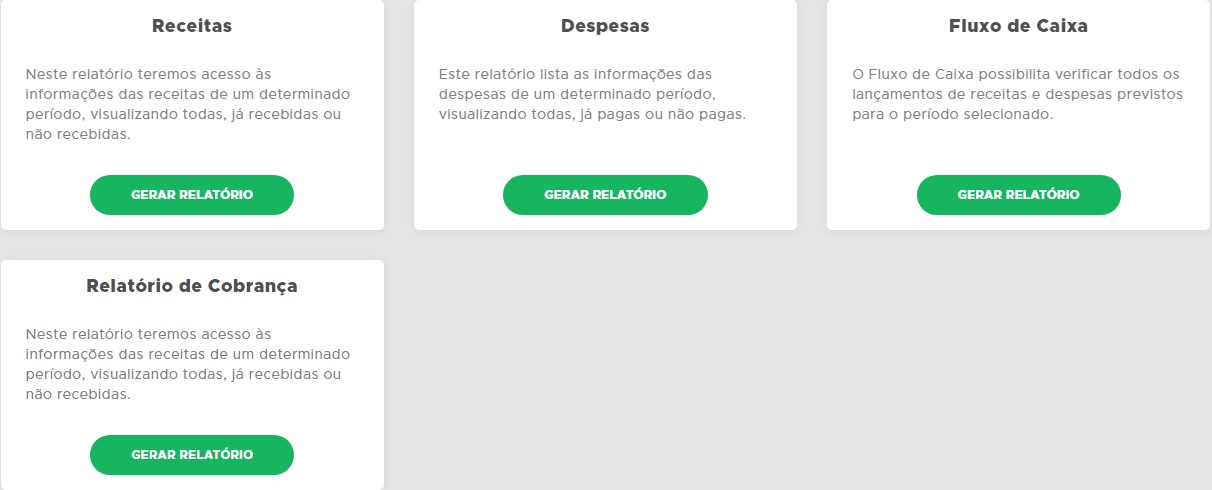The height and width of the screenshot is (490, 1212).
Task: Create the Fluxo de Caixa report
Action: coord(1018,195)
